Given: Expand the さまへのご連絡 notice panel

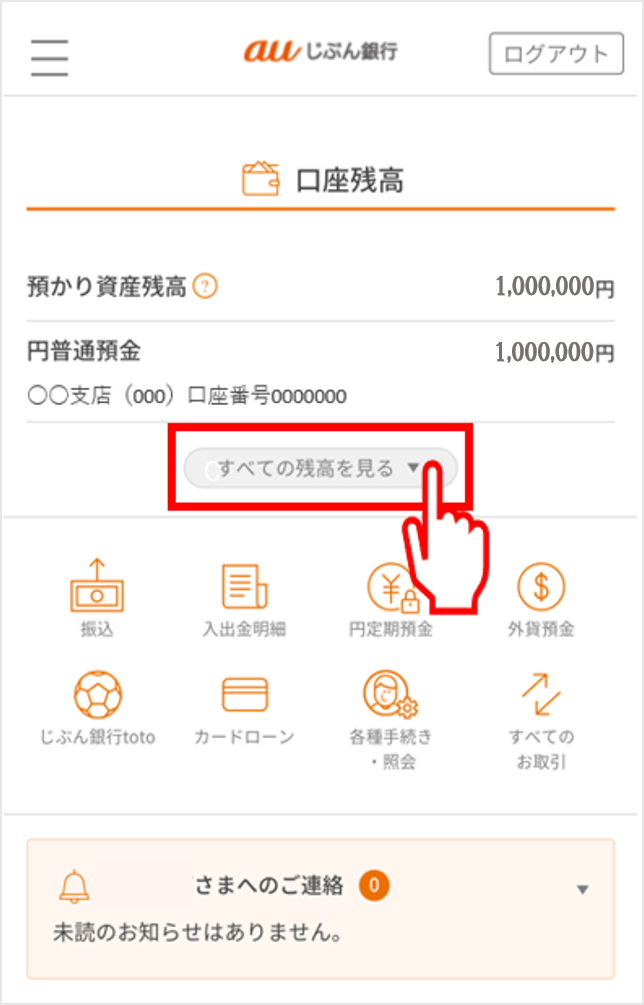Looking at the screenshot, I should 583,889.
